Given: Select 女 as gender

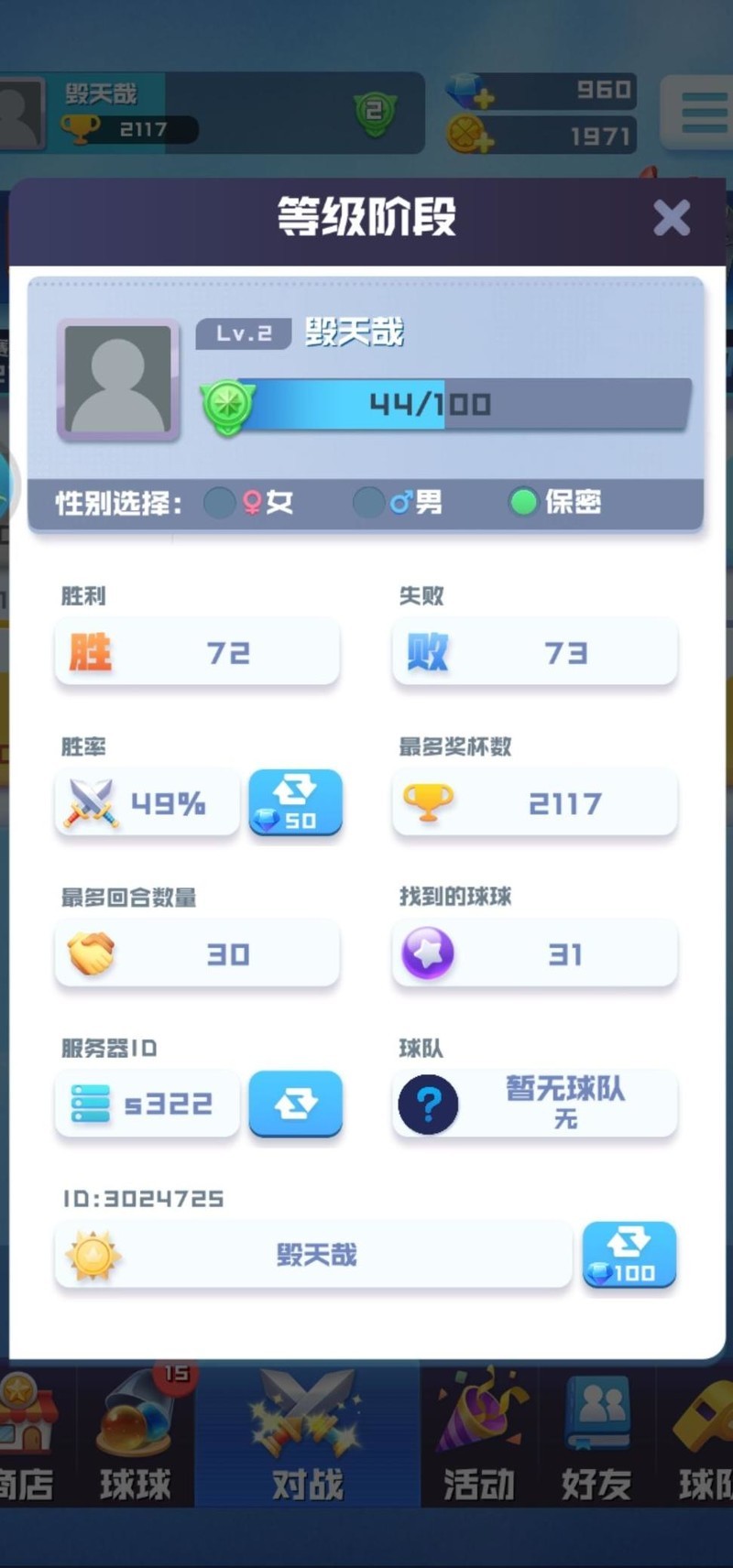Looking at the screenshot, I should click(220, 502).
